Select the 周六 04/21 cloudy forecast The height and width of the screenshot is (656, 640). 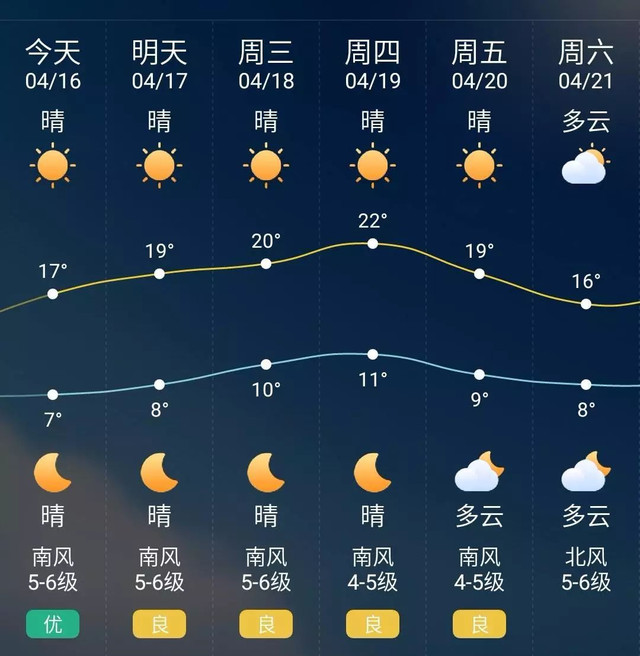[x=585, y=65]
